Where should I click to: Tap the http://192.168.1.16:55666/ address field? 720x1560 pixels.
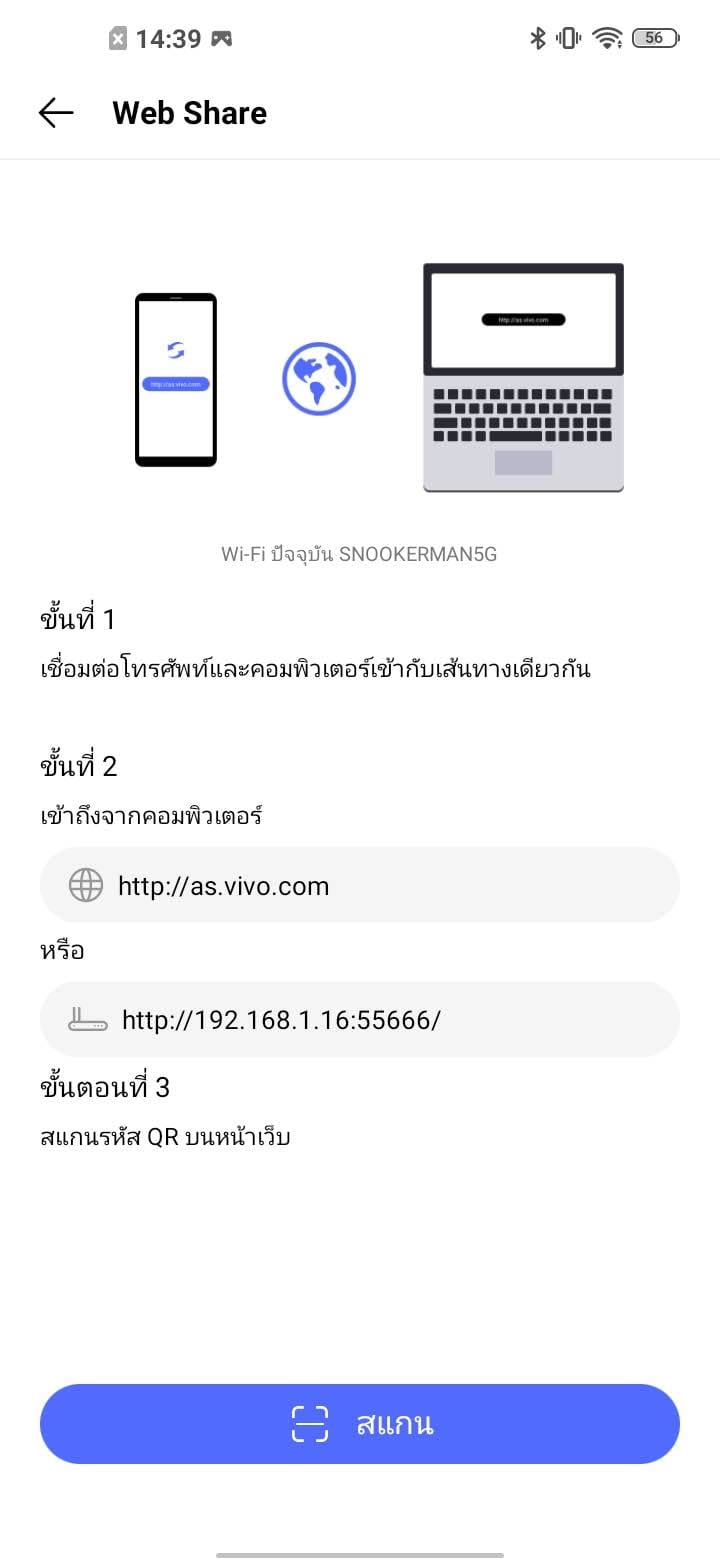[360, 1019]
